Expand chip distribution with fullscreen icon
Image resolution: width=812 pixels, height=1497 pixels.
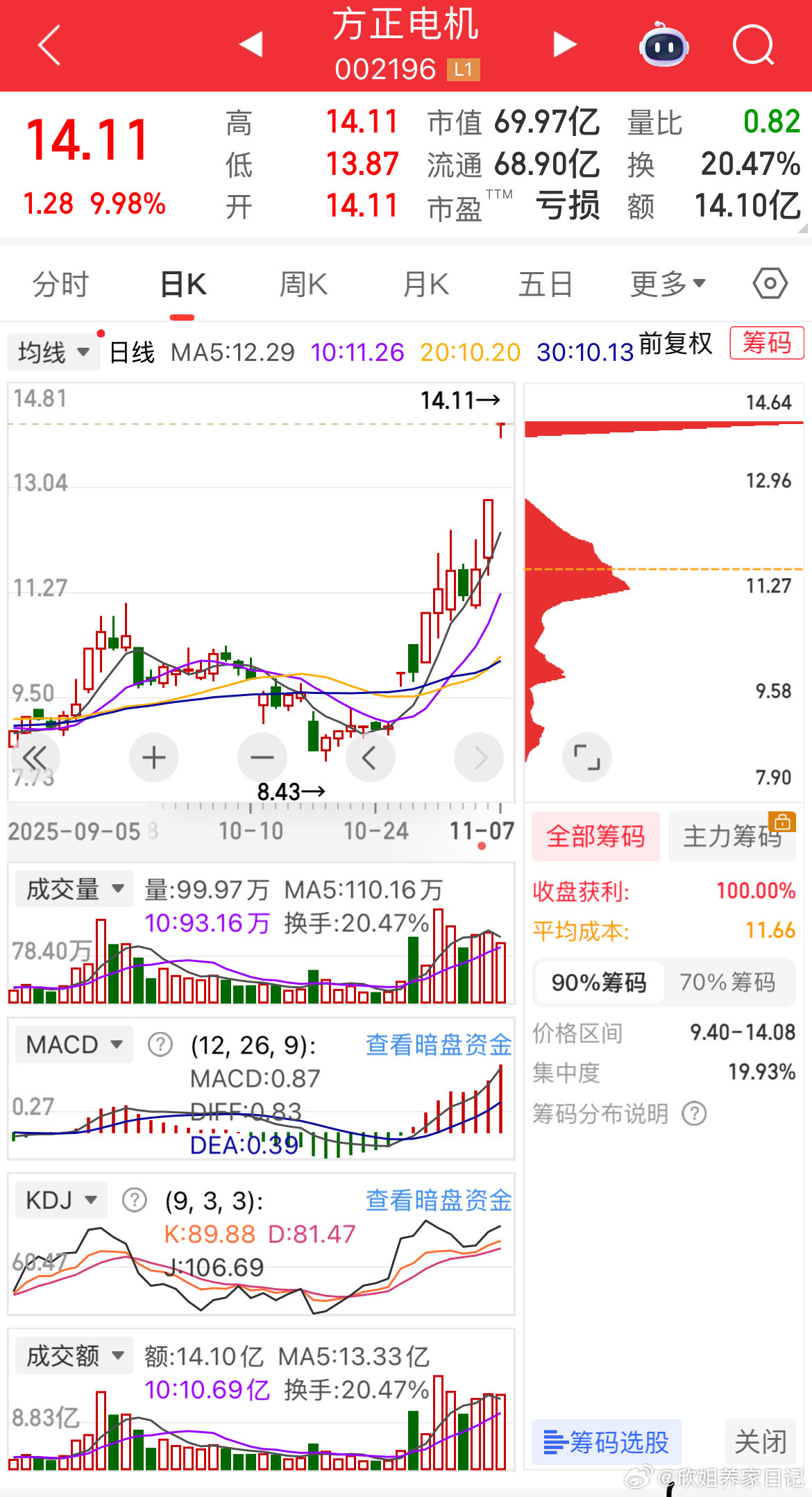586,758
